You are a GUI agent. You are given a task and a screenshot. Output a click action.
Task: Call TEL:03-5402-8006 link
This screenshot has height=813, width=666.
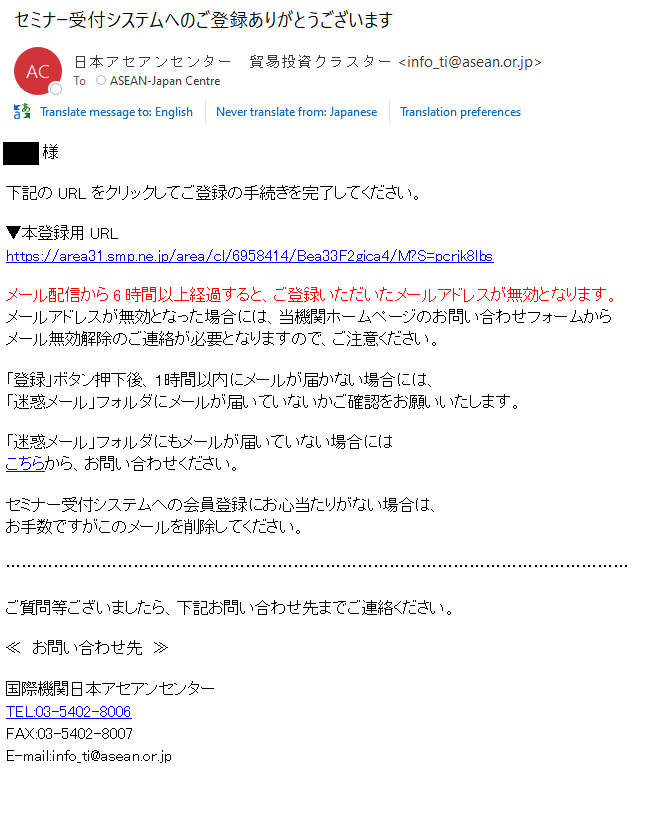68,712
